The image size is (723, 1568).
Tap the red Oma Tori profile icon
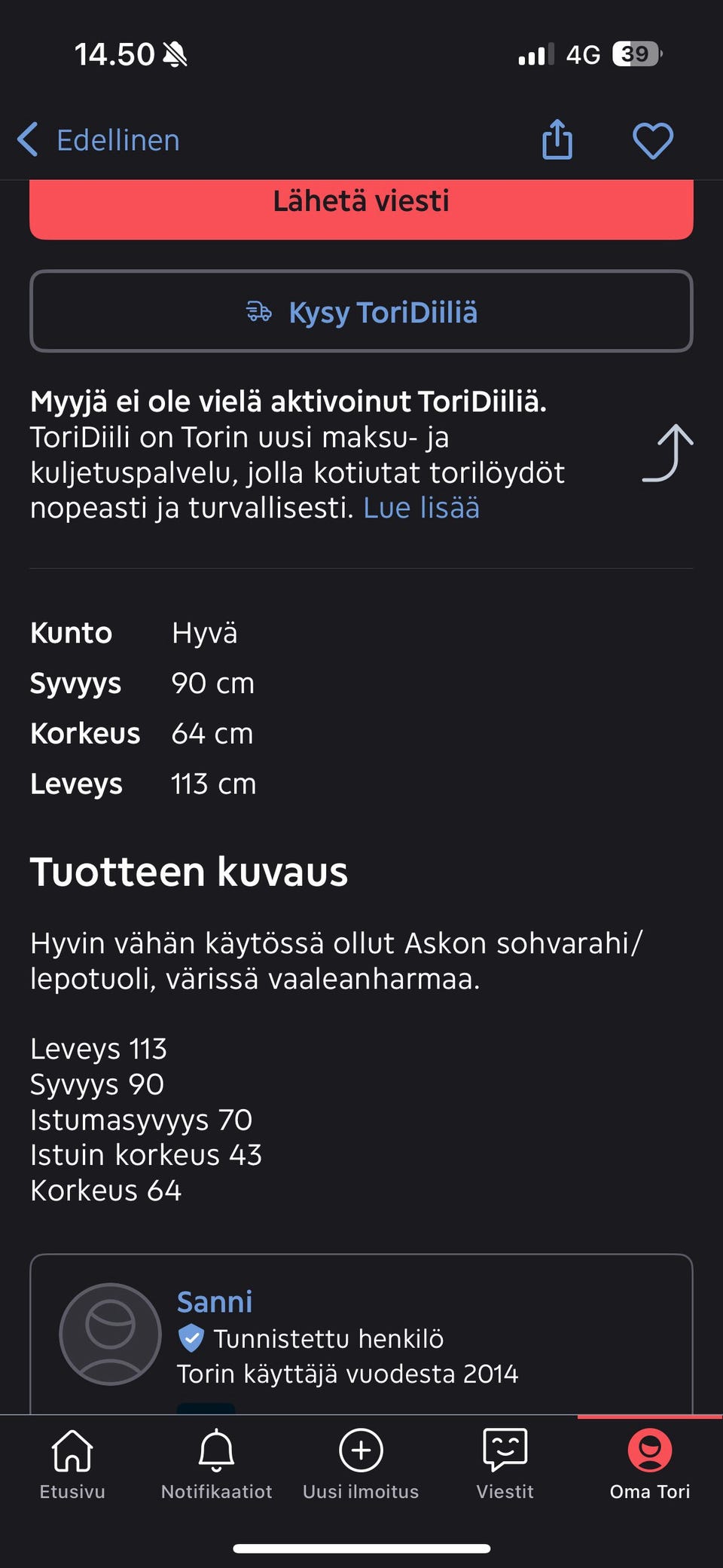coord(649,1449)
